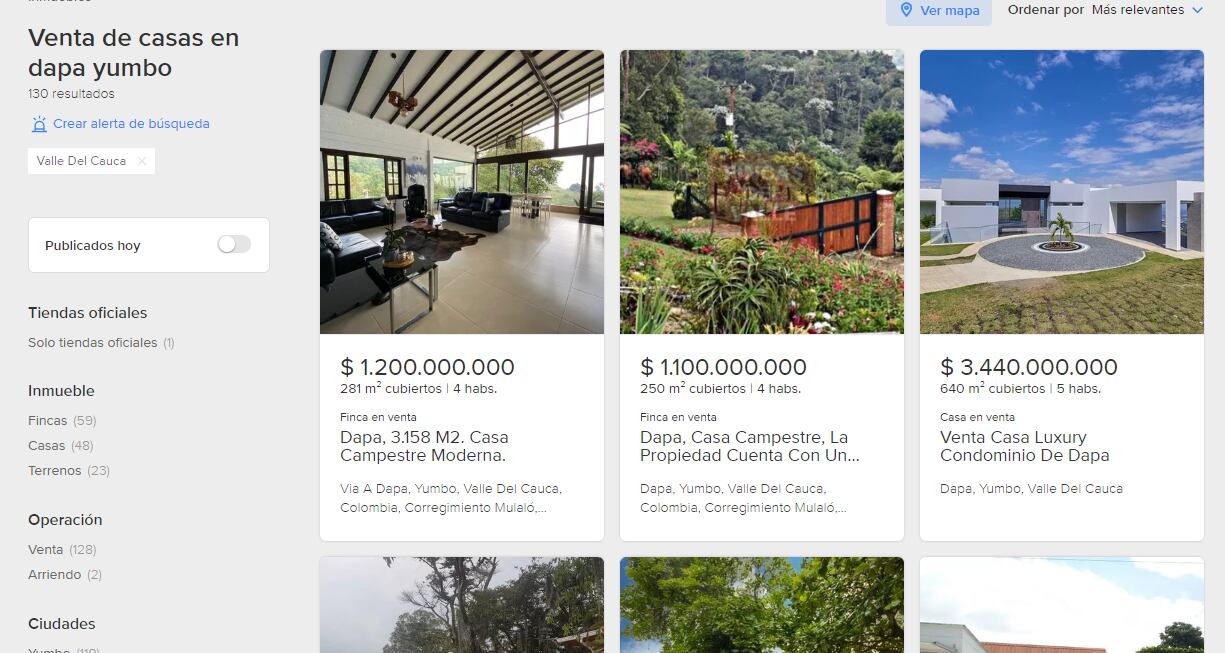Screen dimensions: 1225x653
Task: Open the $1.200.000.000 Casa Campestre Moderna listing
Action: [x=424, y=446]
